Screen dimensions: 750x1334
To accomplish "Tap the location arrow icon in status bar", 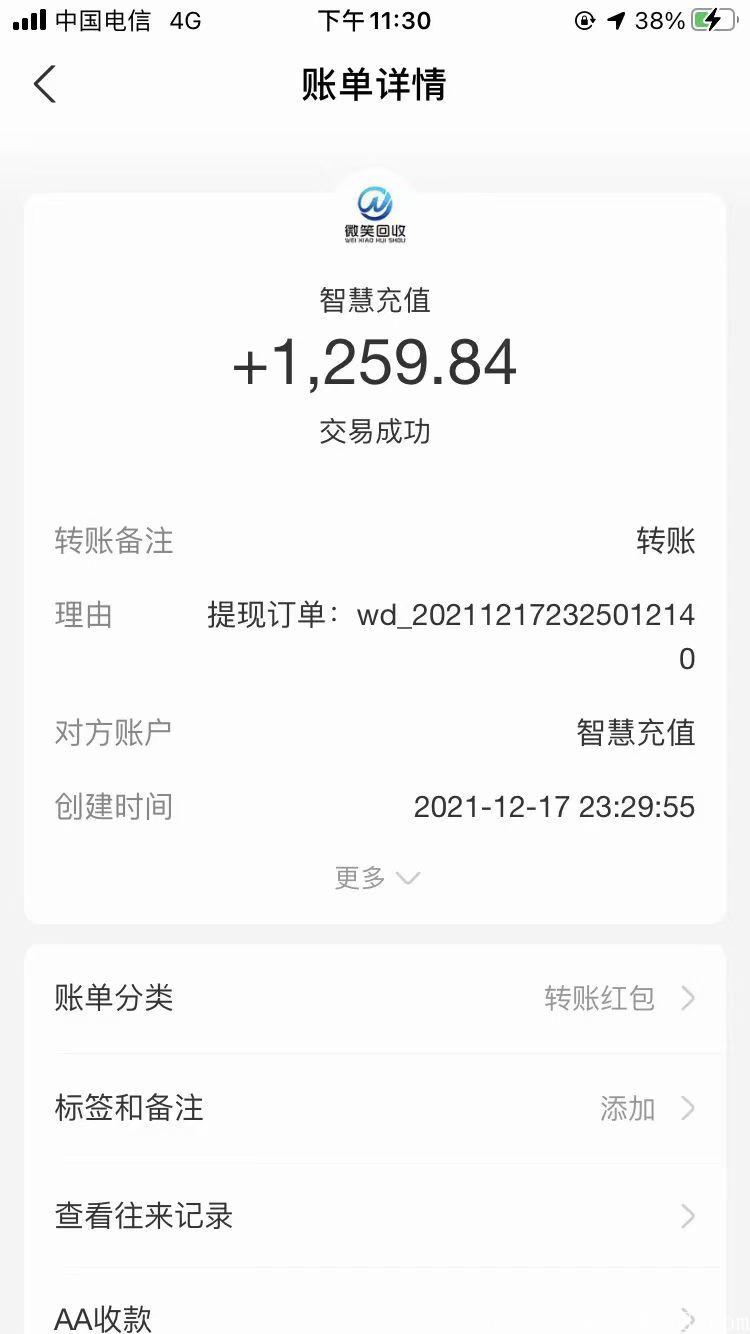I will pyautogui.click(x=616, y=18).
